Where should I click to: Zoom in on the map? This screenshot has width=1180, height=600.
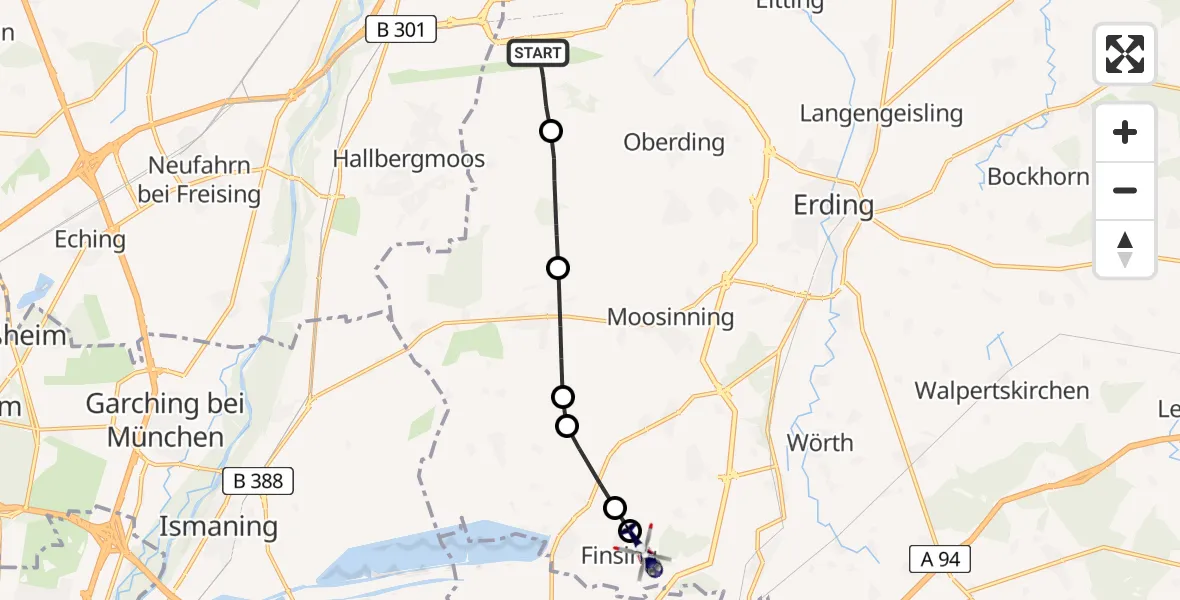(x=1125, y=133)
